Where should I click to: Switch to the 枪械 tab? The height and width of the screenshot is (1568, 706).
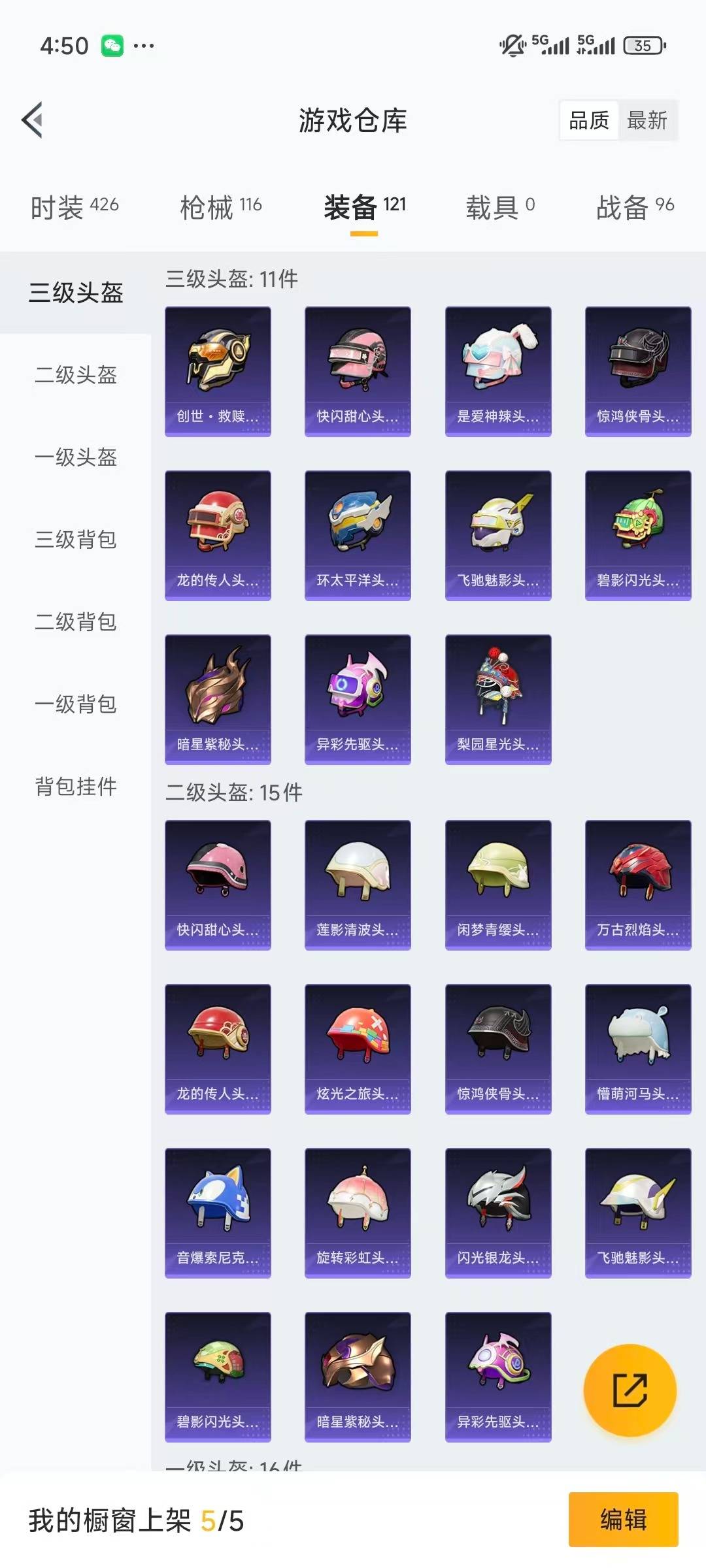[x=220, y=207]
